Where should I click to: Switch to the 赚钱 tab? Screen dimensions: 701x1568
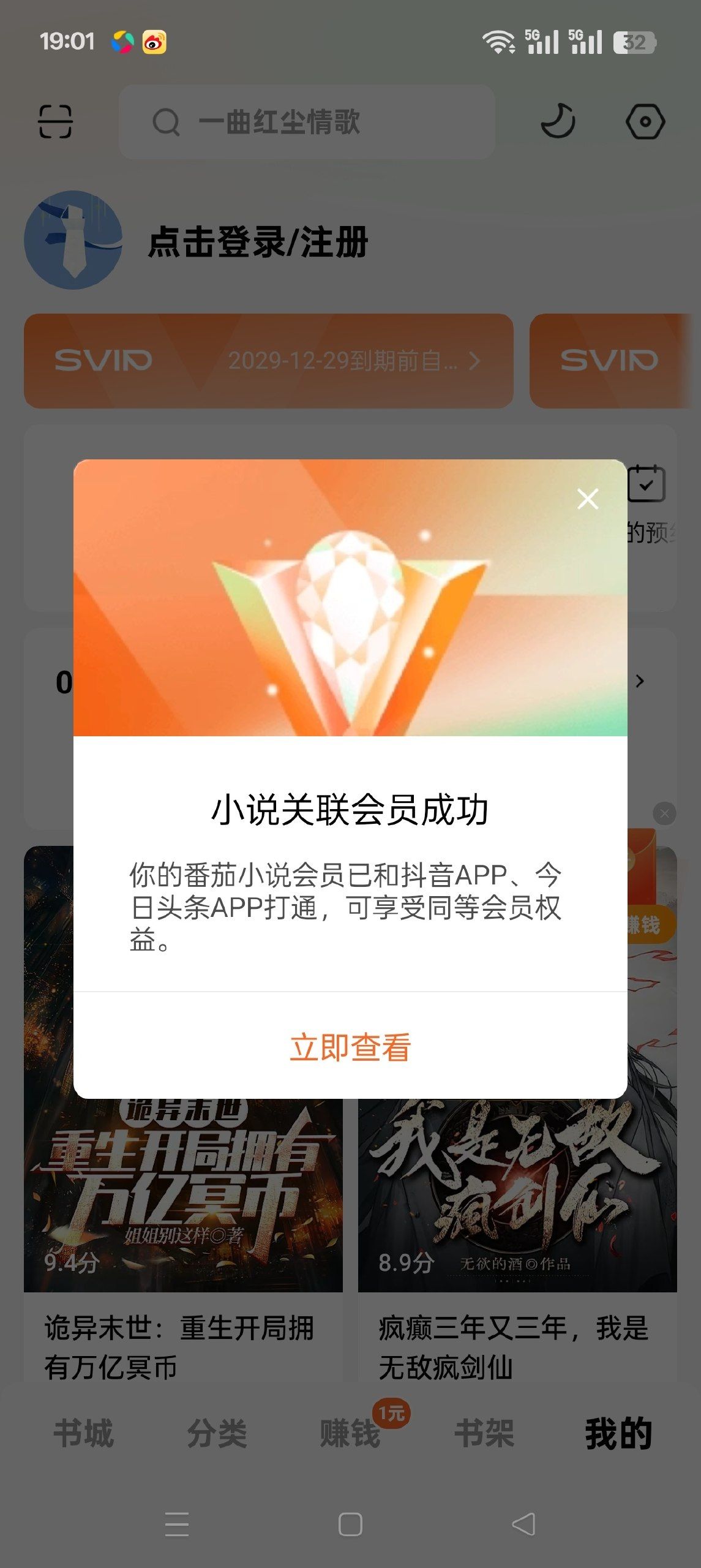[x=351, y=1433]
